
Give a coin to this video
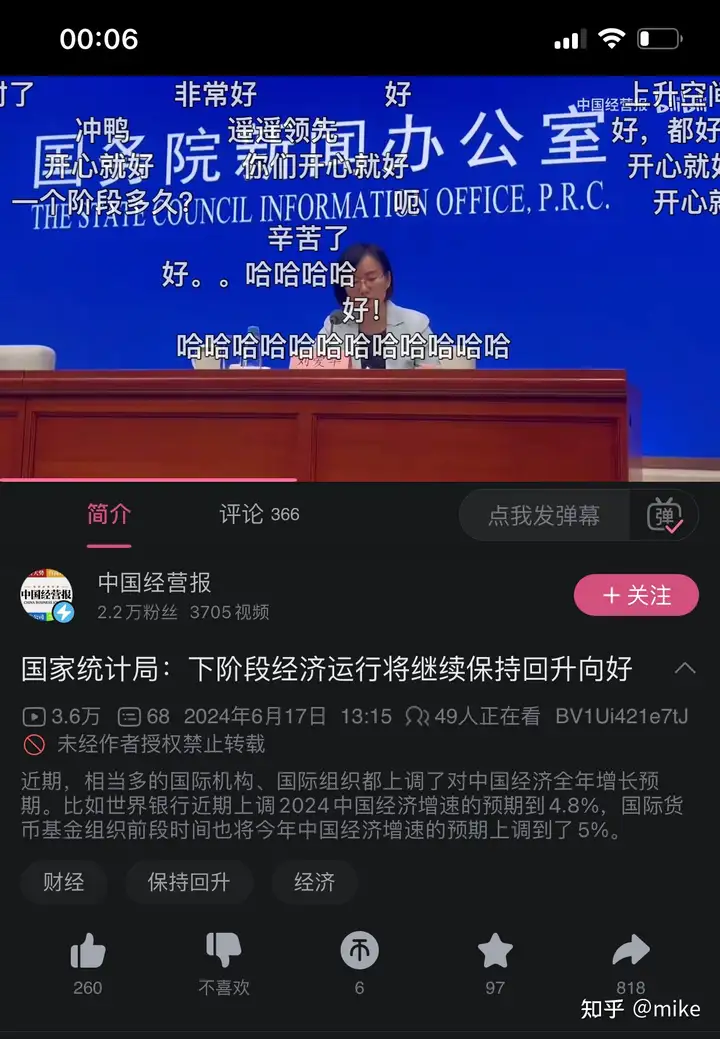click(360, 951)
